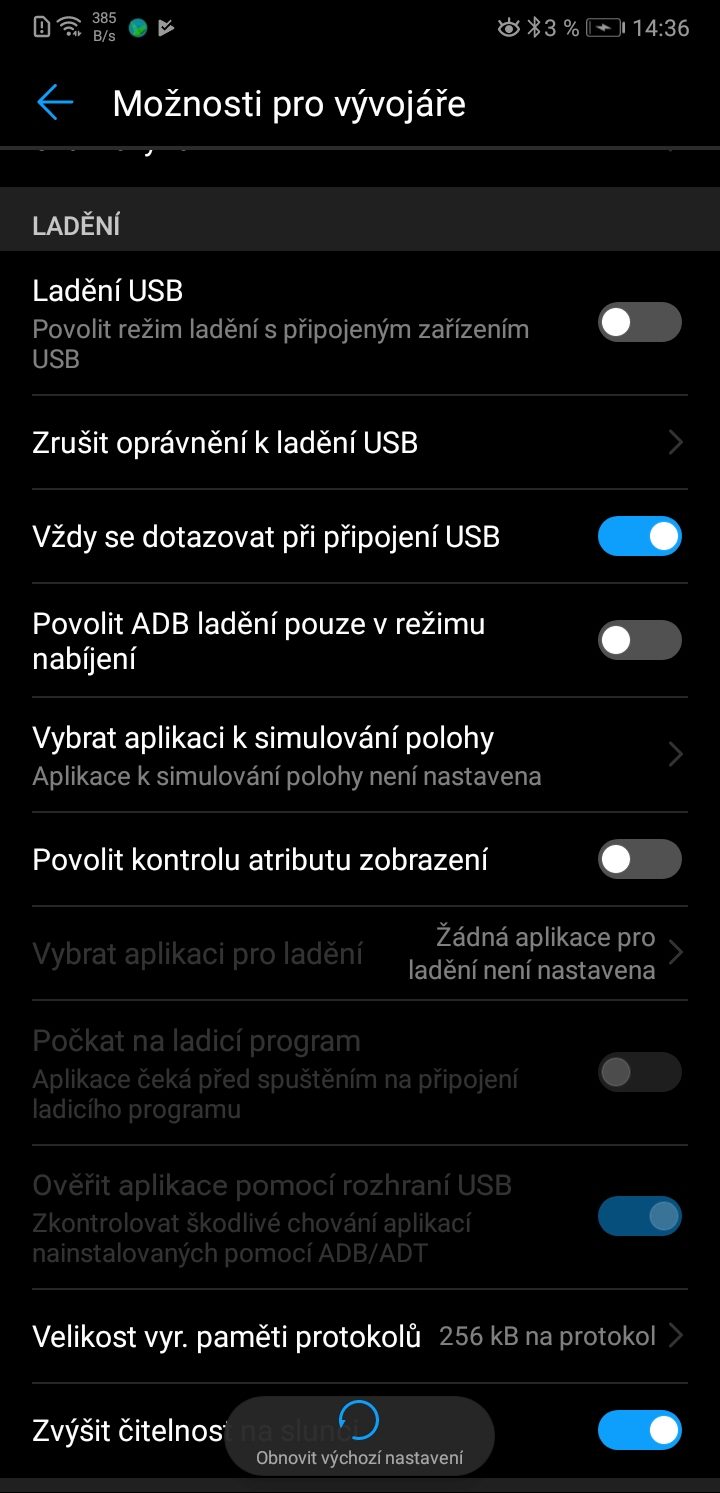The height and width of the screenshot is (1493, 720).
Task: Open Zrušit oprávnění k ladění USB
Action: 360,442
